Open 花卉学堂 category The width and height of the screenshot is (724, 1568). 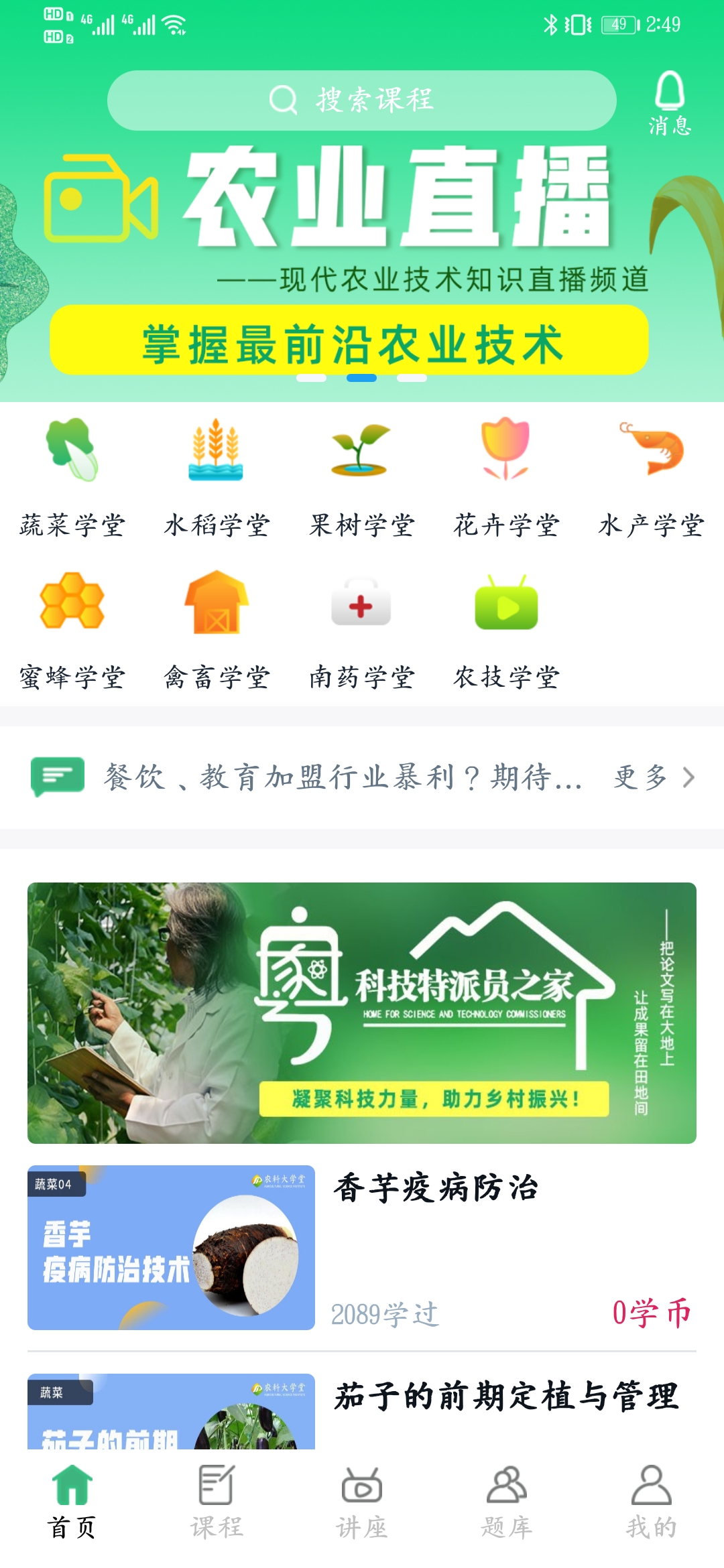click(x=506, y=477)
